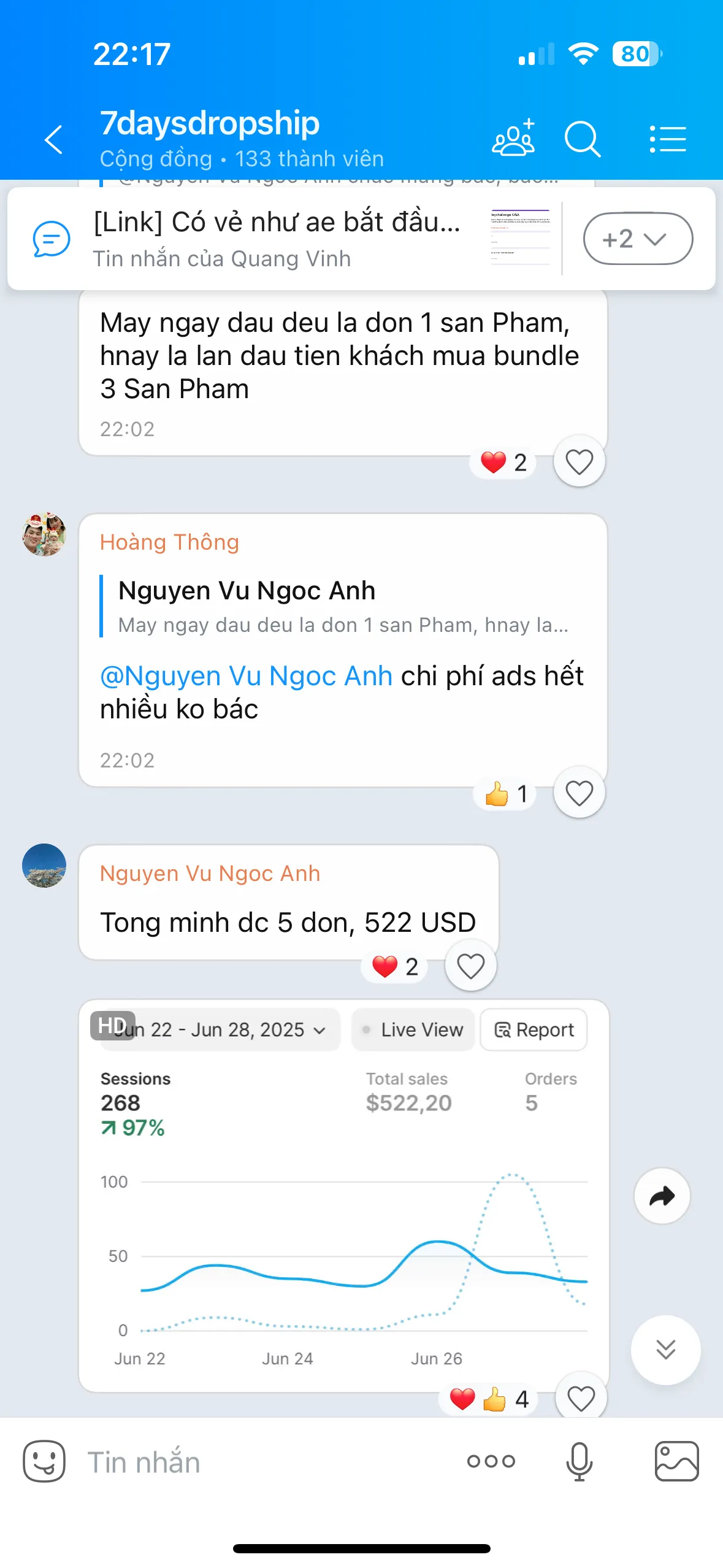The image size is (723, 1568).
Task: Open Hoàng Thông's profile picture
Action: [44, 534]
